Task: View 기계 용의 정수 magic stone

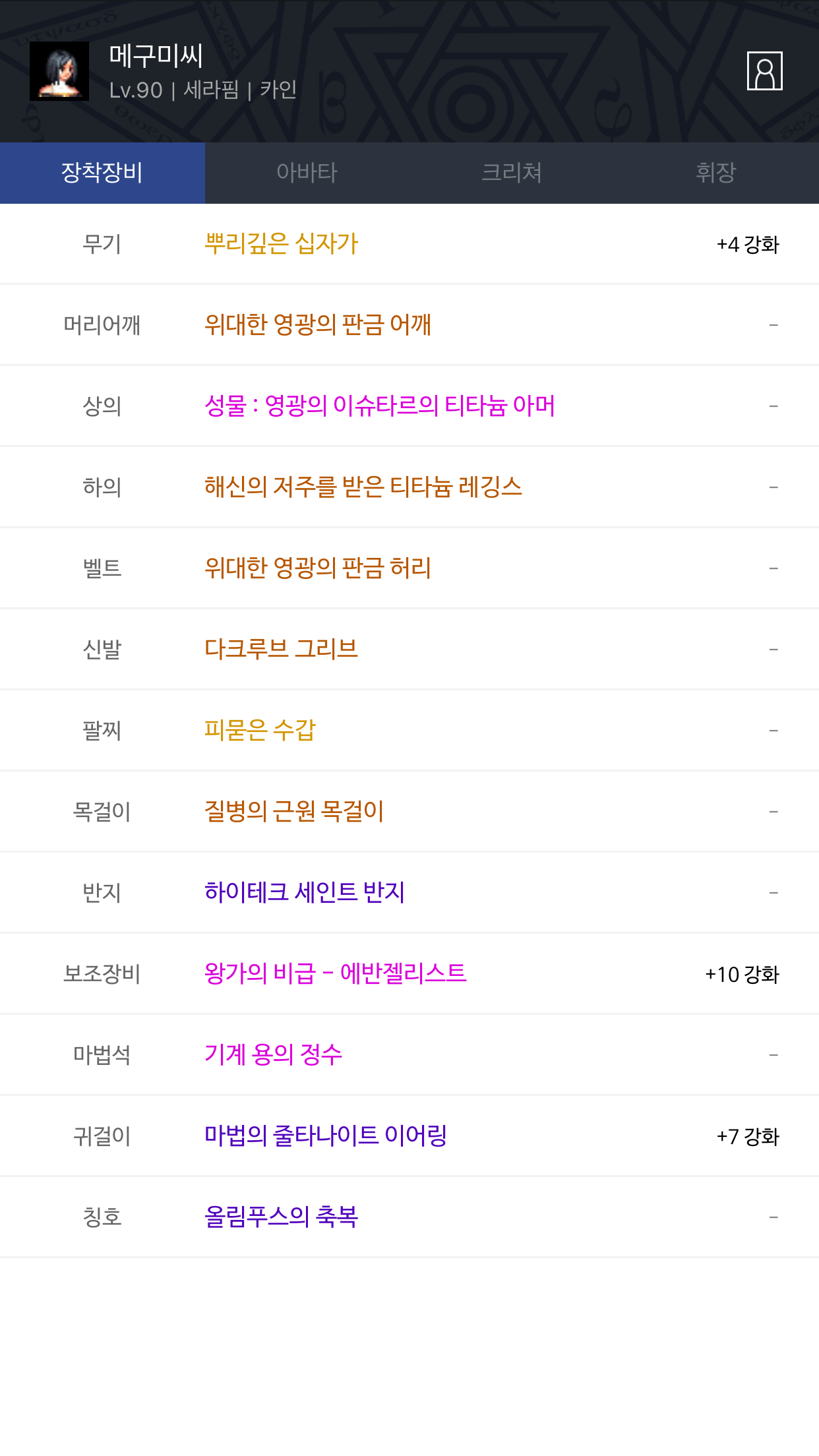Action: pyautogui.click(x=274, y=1054)
